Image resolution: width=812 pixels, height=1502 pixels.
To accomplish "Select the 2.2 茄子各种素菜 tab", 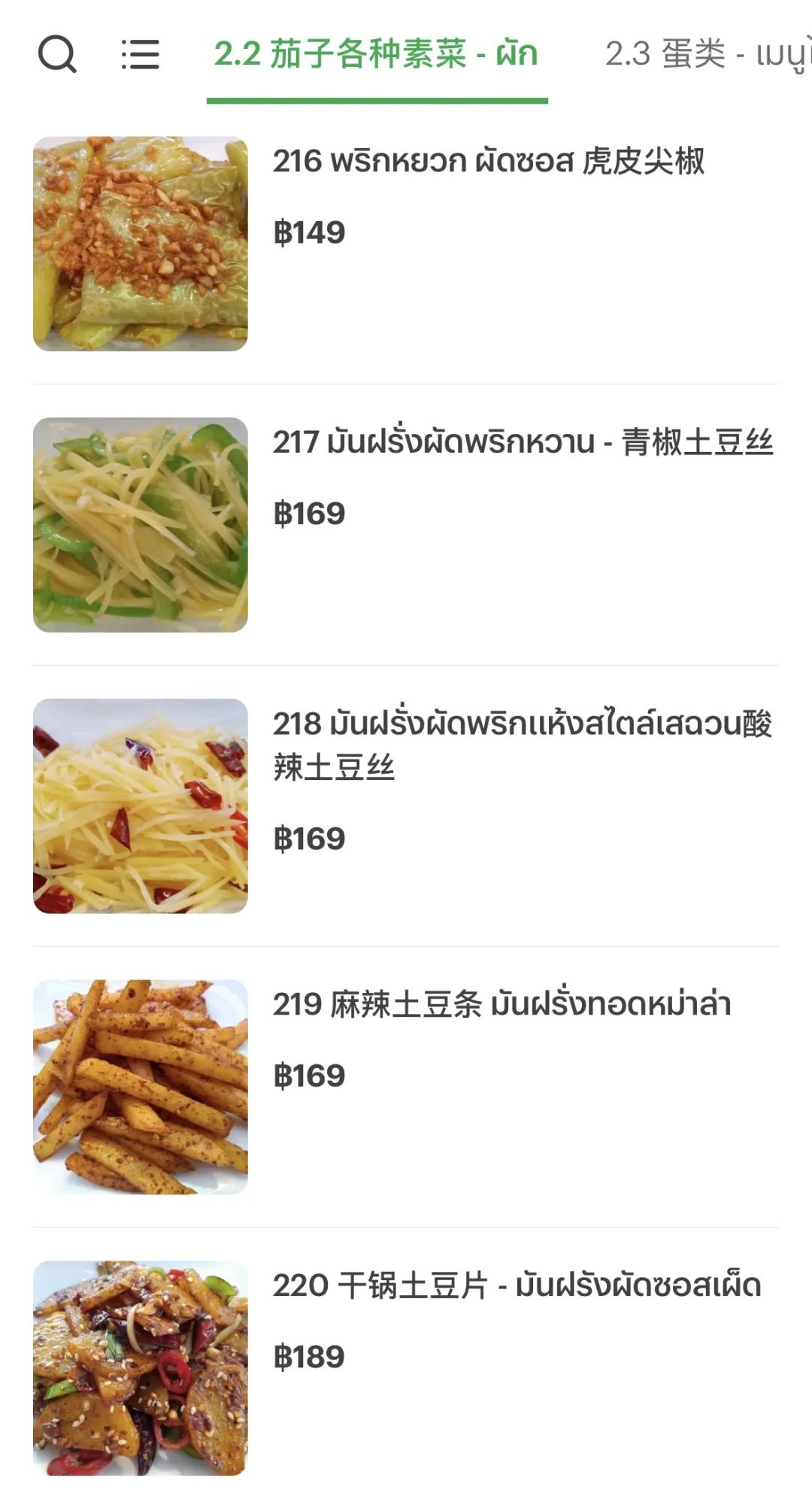I will pos(376,54).
